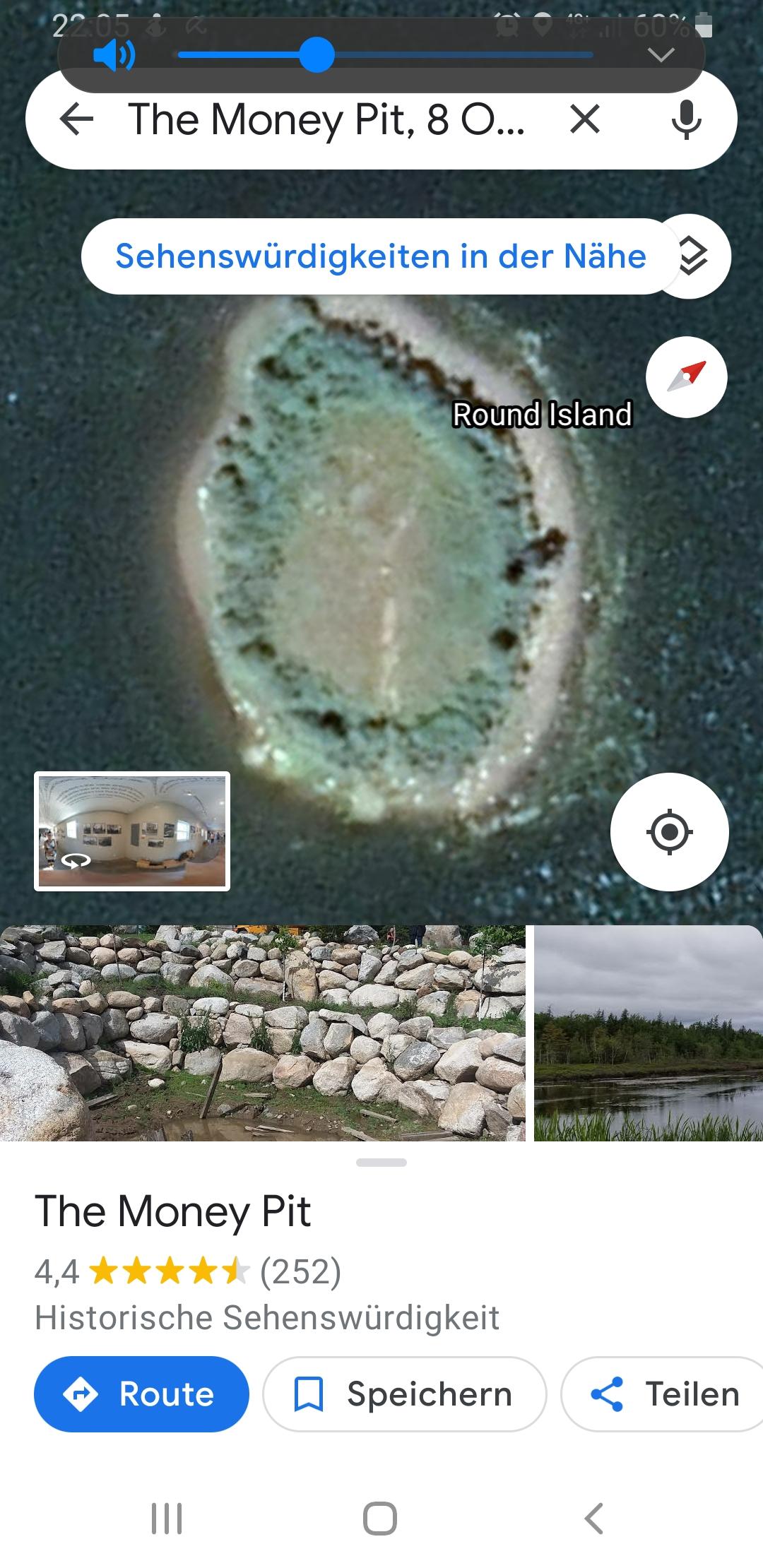The height and width of the screenshot is (1568, 763).
Task: View the lake and forest photo
Action: [649, 1033]
